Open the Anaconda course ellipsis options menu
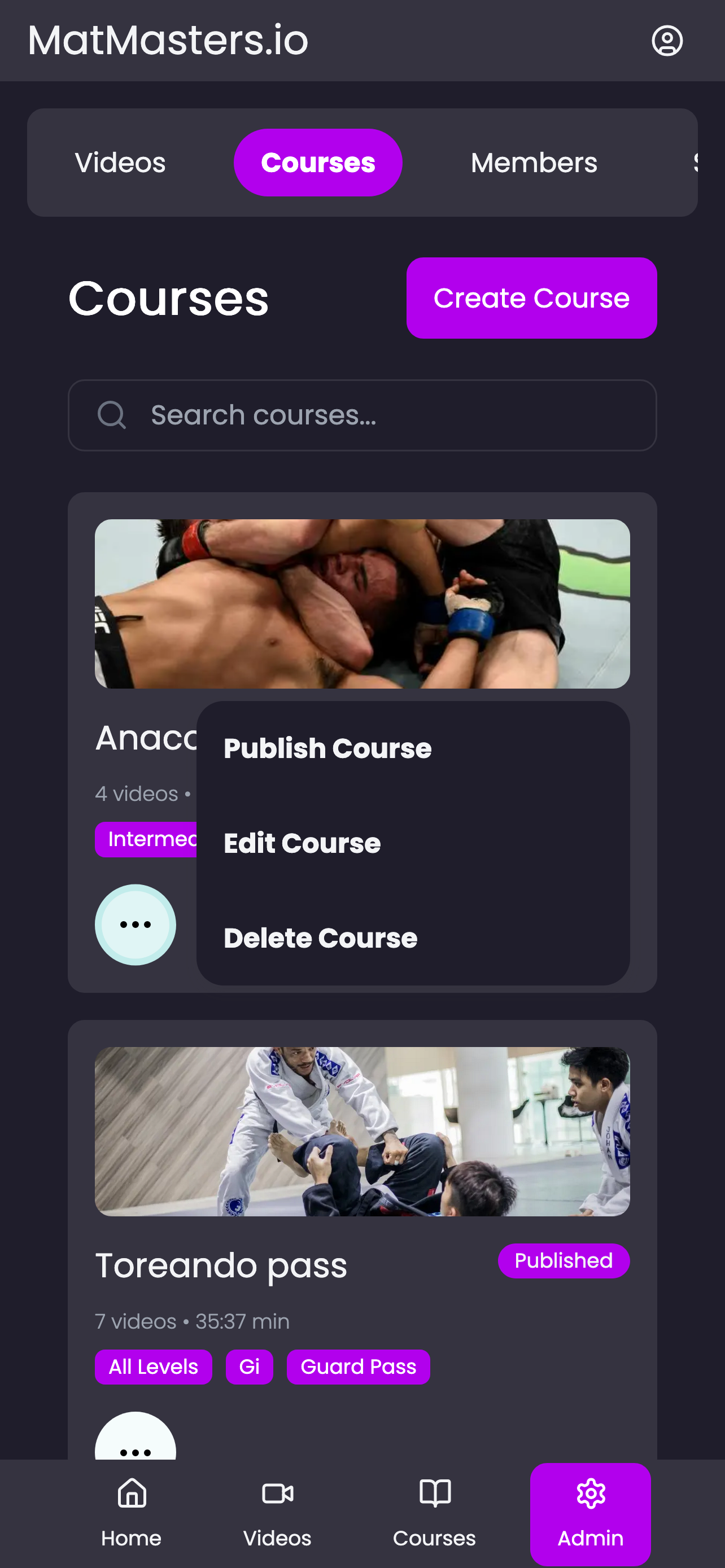The height and width of the screenshot is (1568, 725). [135, 924]
